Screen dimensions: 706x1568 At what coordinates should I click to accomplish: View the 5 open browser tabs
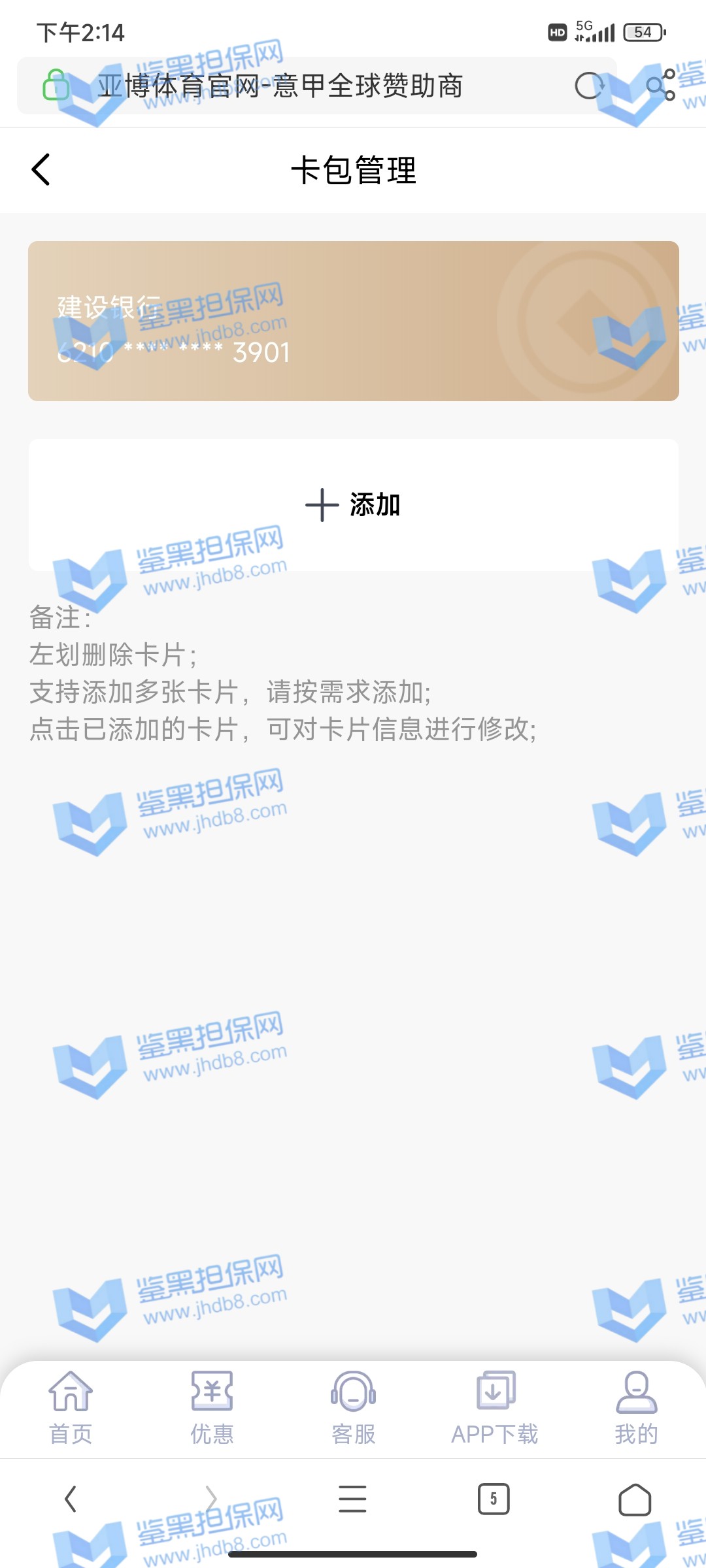click(494, 1499)
